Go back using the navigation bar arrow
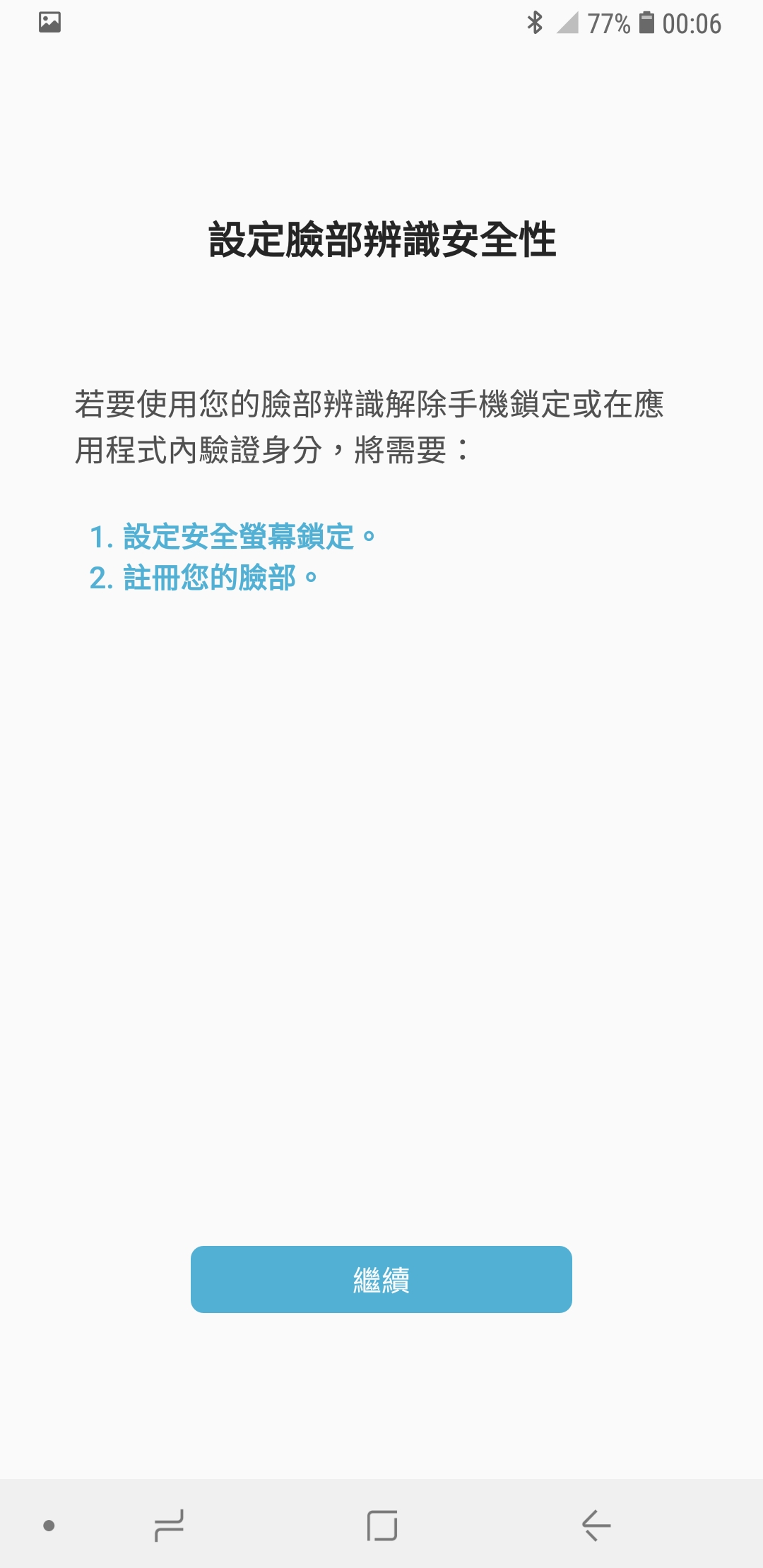Viewport: 763px width, 1568px height. click(x=596, y=1525)
